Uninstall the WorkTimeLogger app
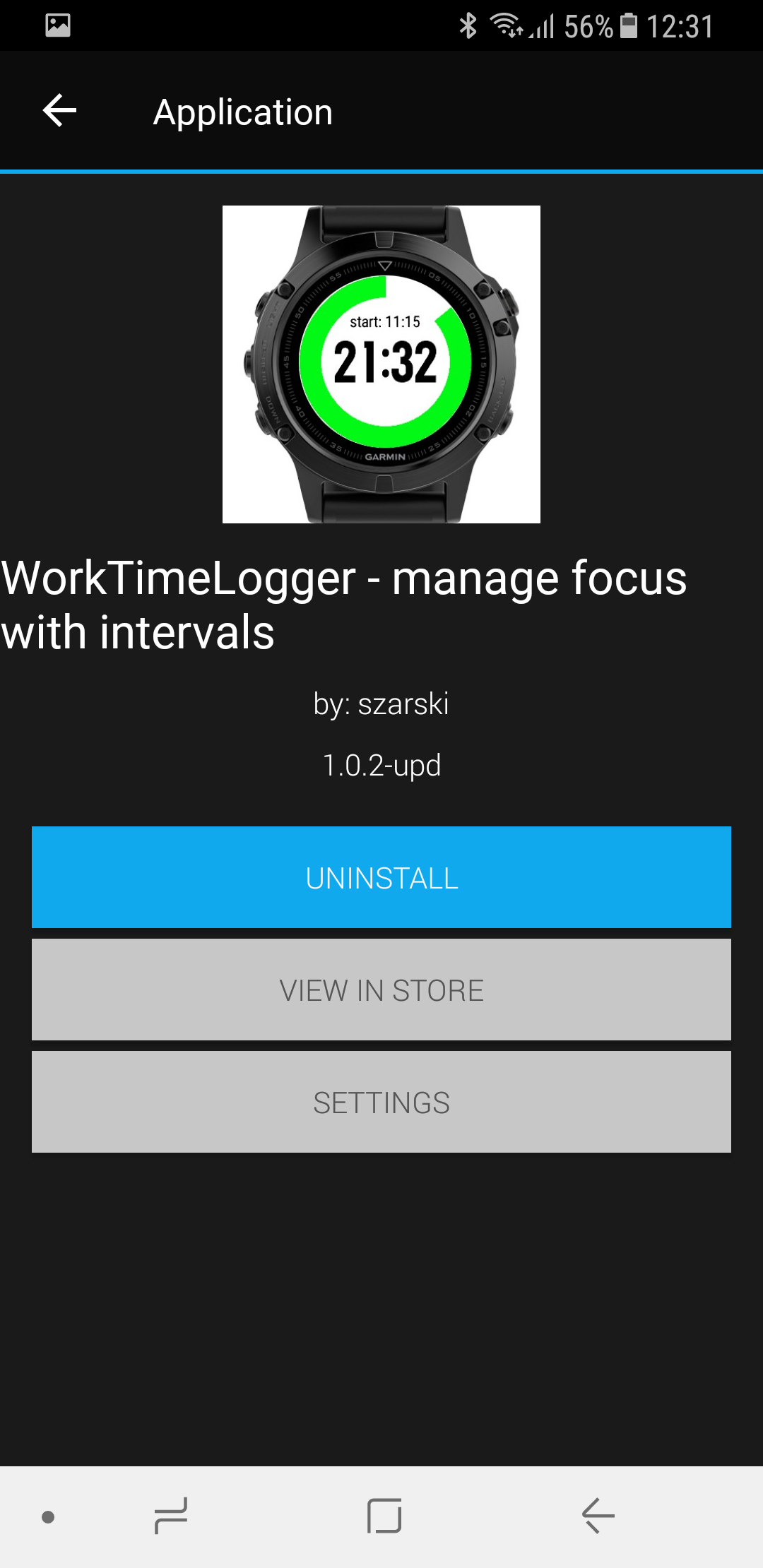The image size is (763, 1568). pos(381,877)
